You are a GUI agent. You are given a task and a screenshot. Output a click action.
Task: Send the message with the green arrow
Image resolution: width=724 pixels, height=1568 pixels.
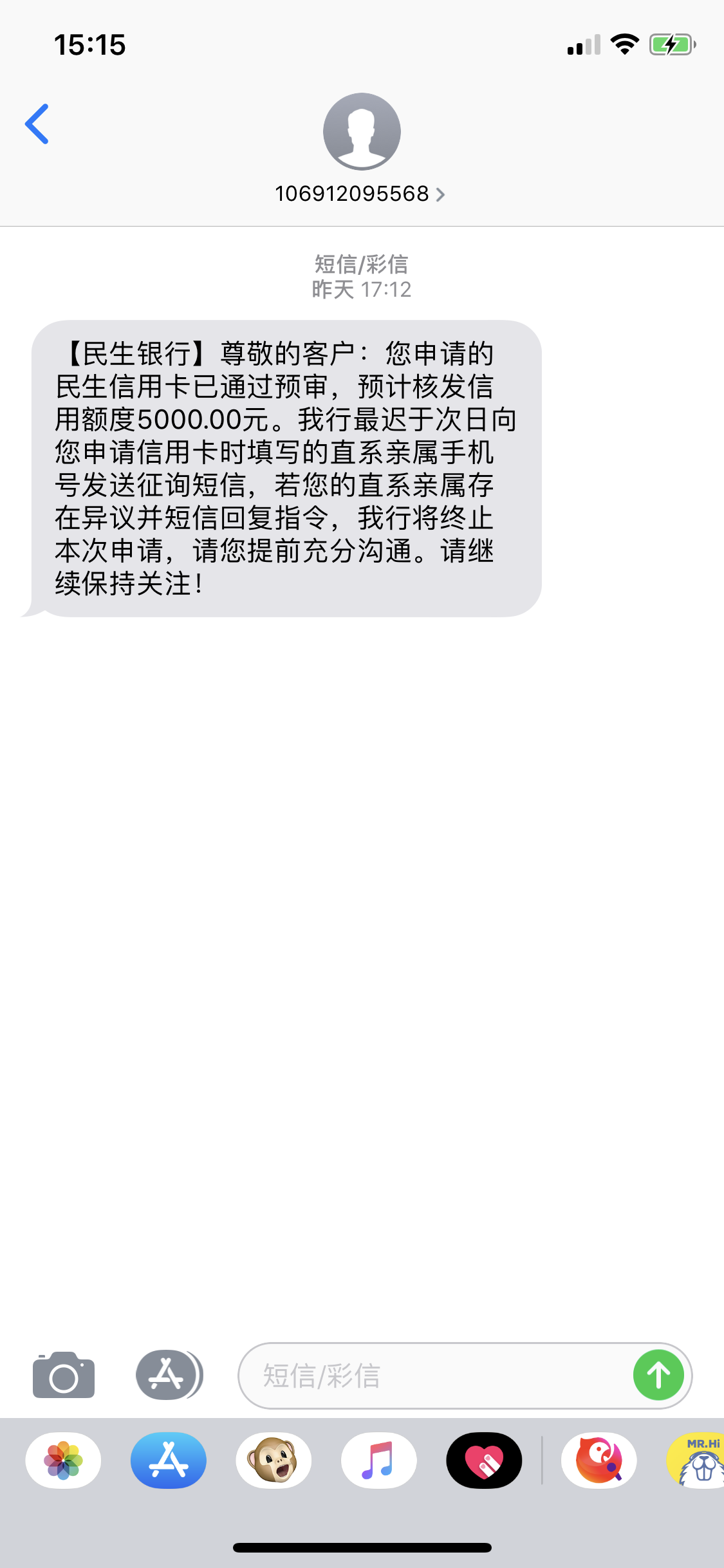[x=658, y=1376]
